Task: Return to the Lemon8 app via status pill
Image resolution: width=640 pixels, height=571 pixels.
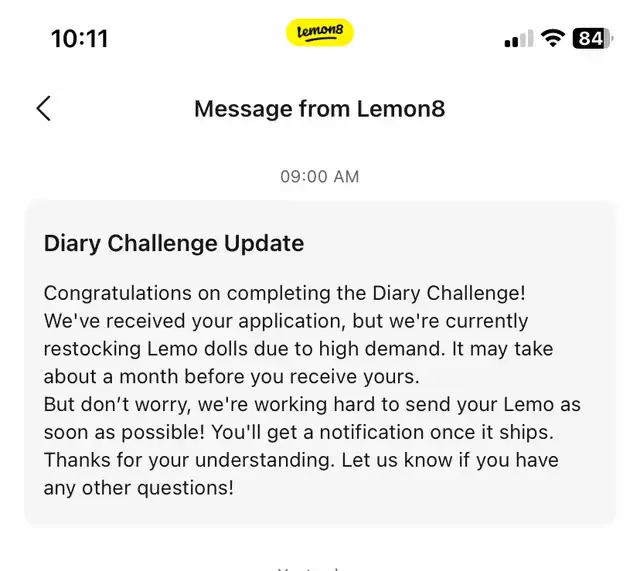Action: 319,34
